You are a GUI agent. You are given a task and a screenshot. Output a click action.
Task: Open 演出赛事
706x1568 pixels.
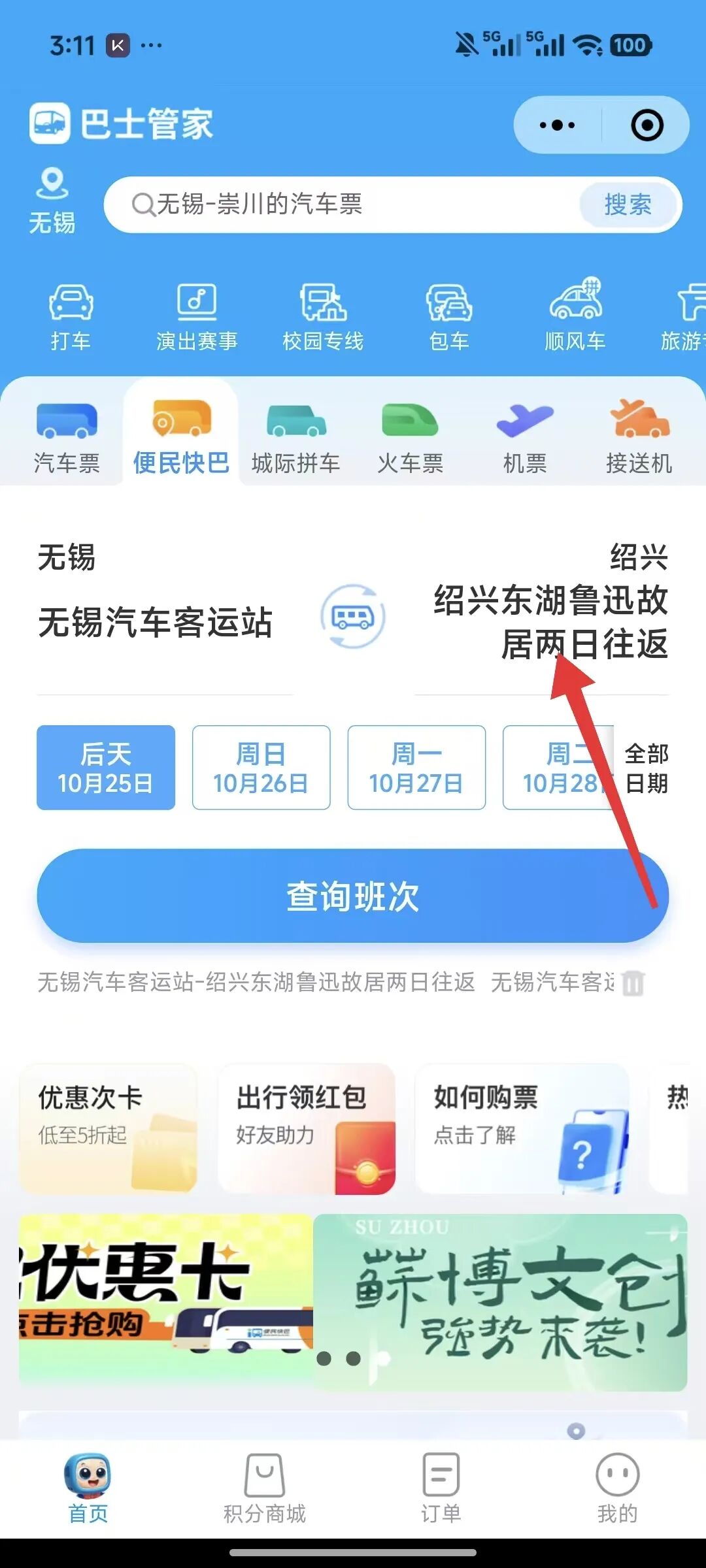pos(197,318)
